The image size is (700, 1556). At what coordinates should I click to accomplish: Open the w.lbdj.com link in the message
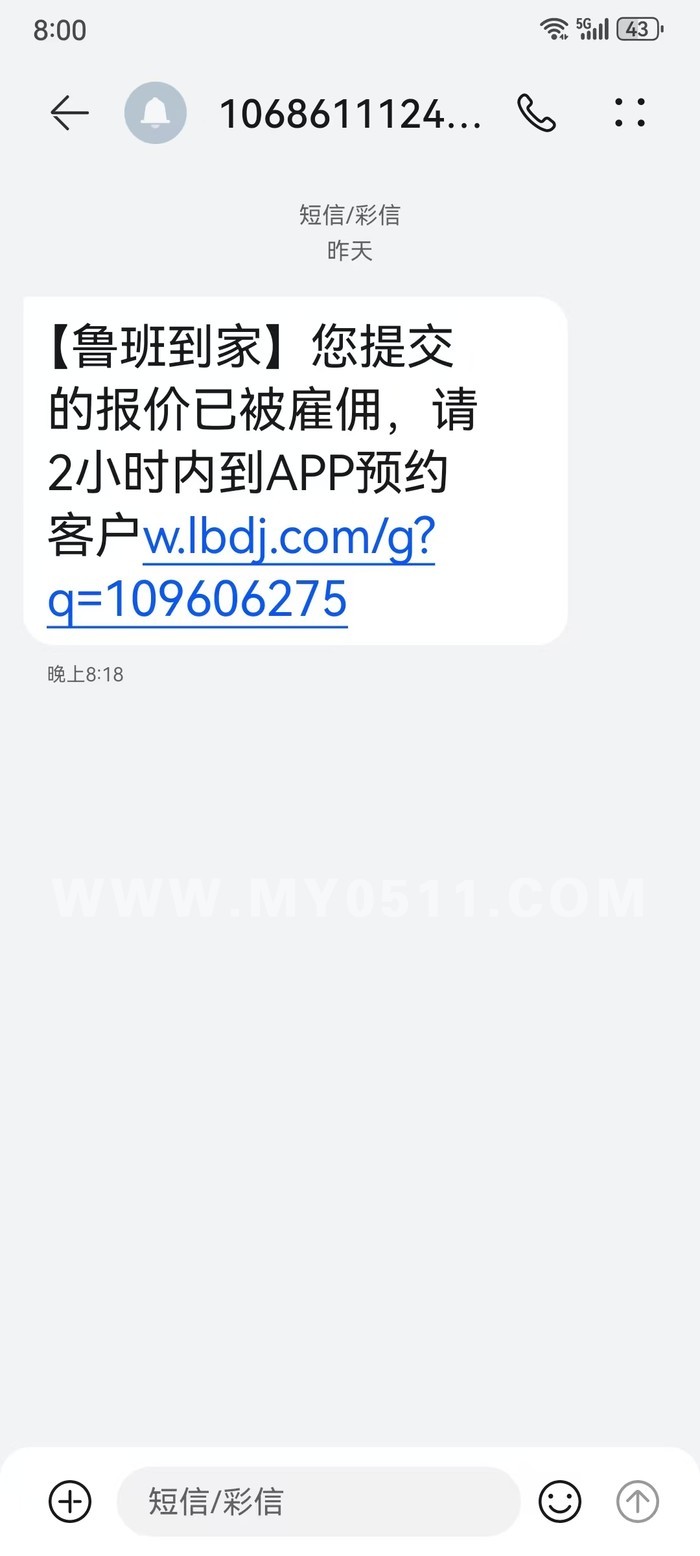tap(241, 569)
